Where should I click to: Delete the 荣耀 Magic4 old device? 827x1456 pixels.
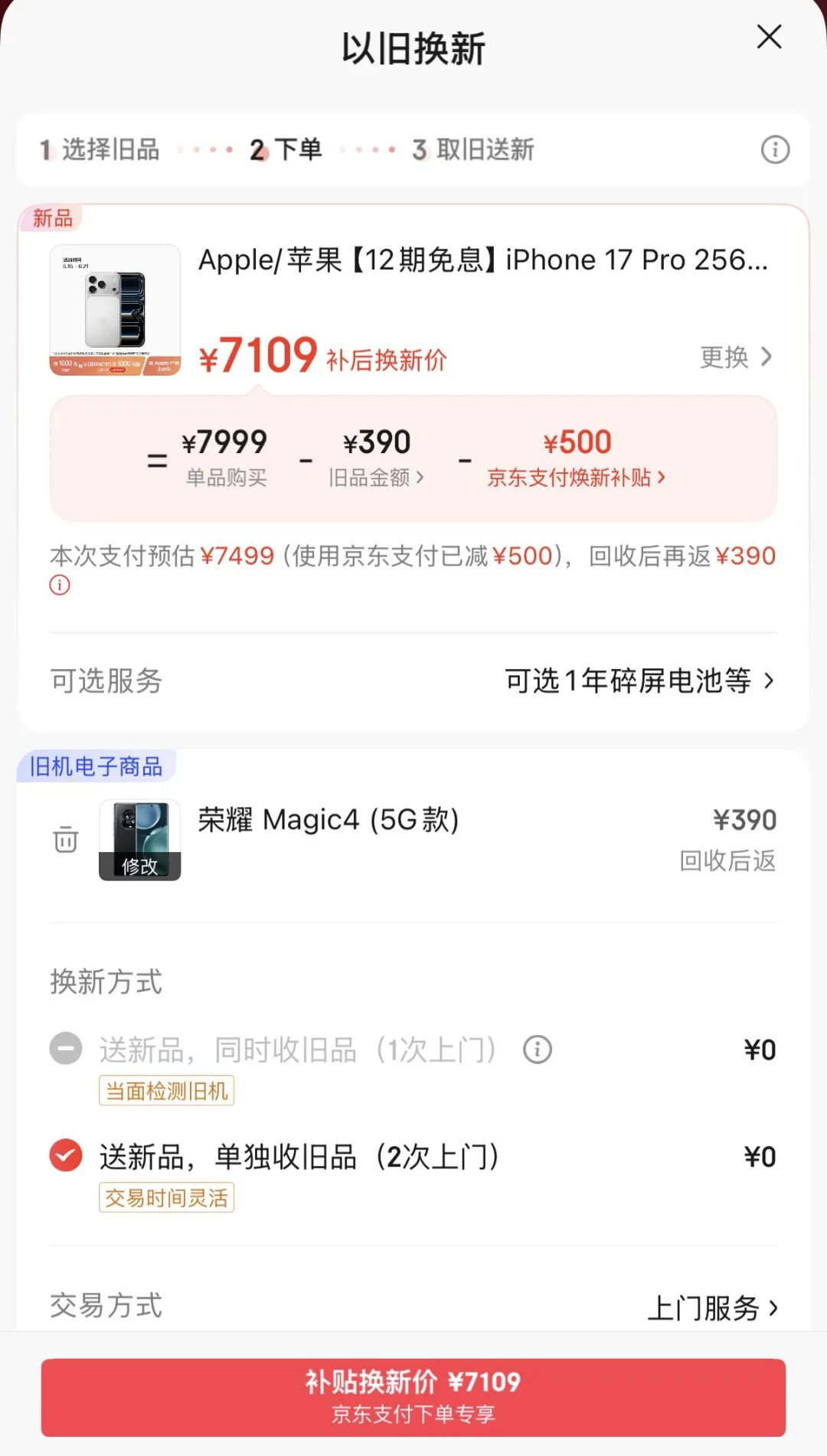66,839
